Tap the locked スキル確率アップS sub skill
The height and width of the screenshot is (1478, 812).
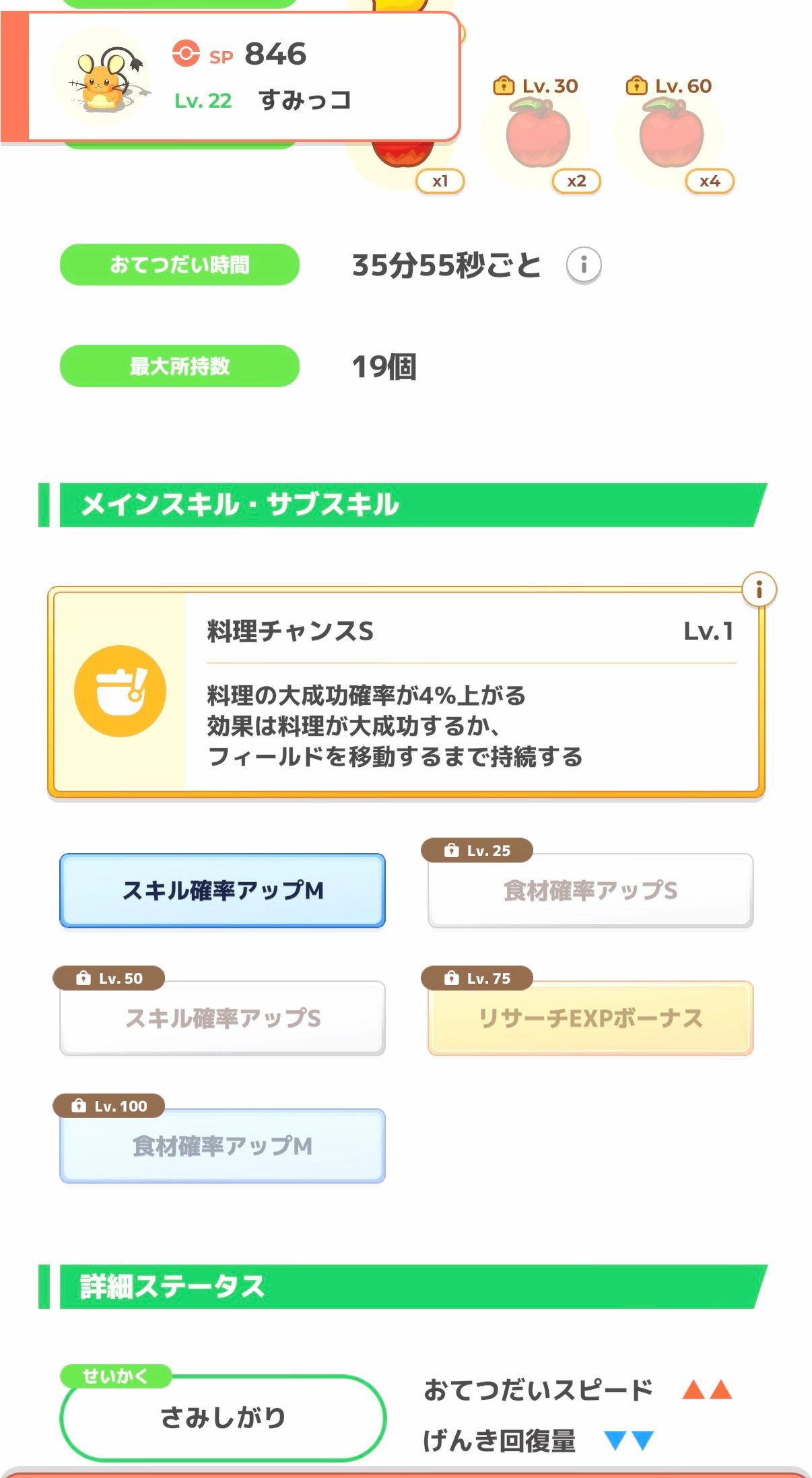click(223, 1017)
